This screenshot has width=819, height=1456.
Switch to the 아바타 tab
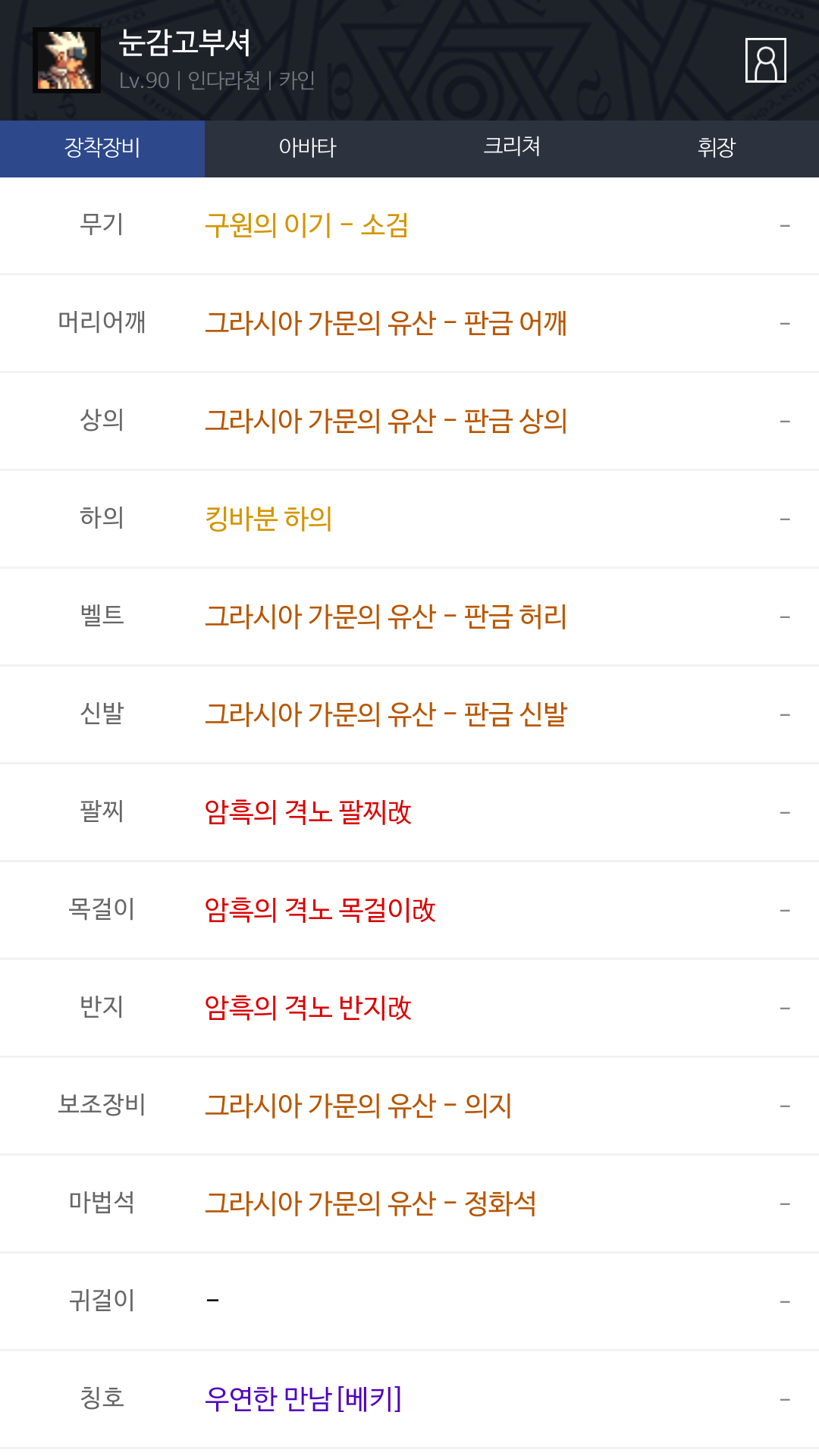pyautogui.click(x=307, y=148)
